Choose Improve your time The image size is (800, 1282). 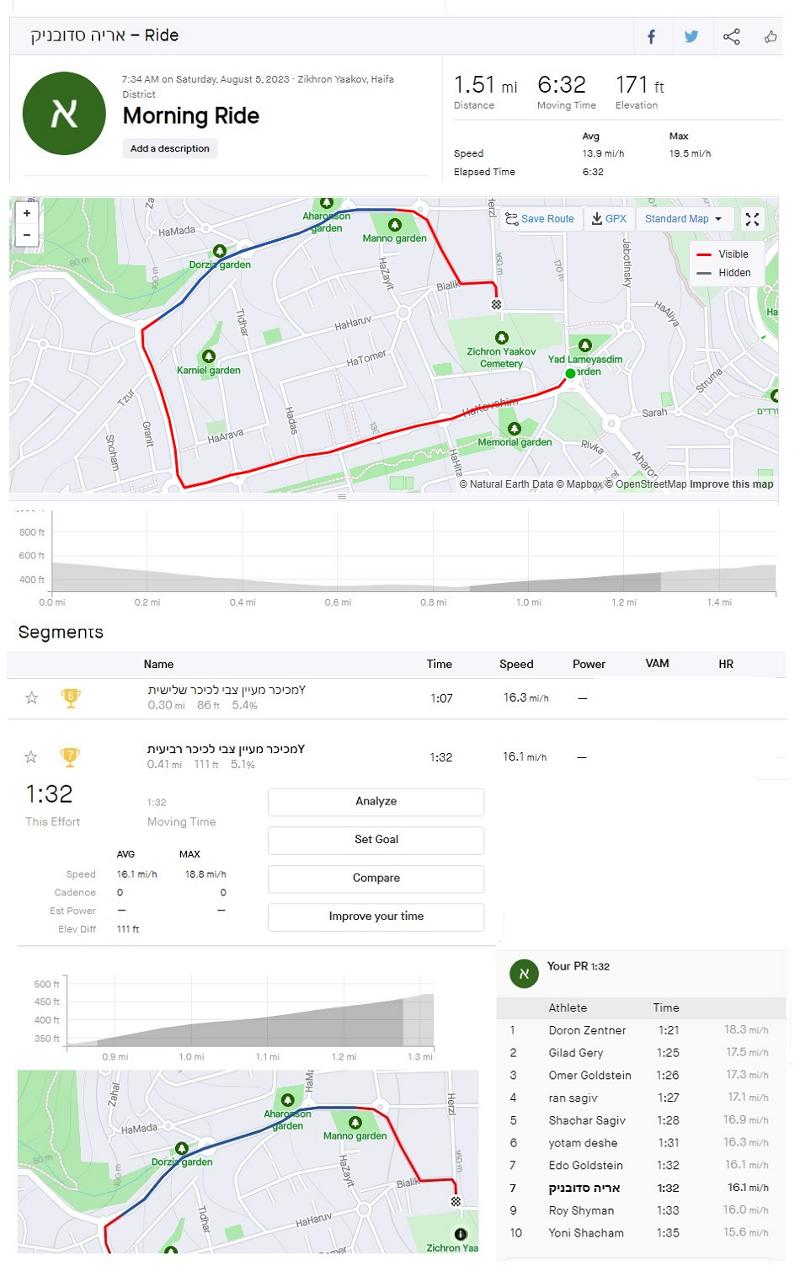(376, 917)
